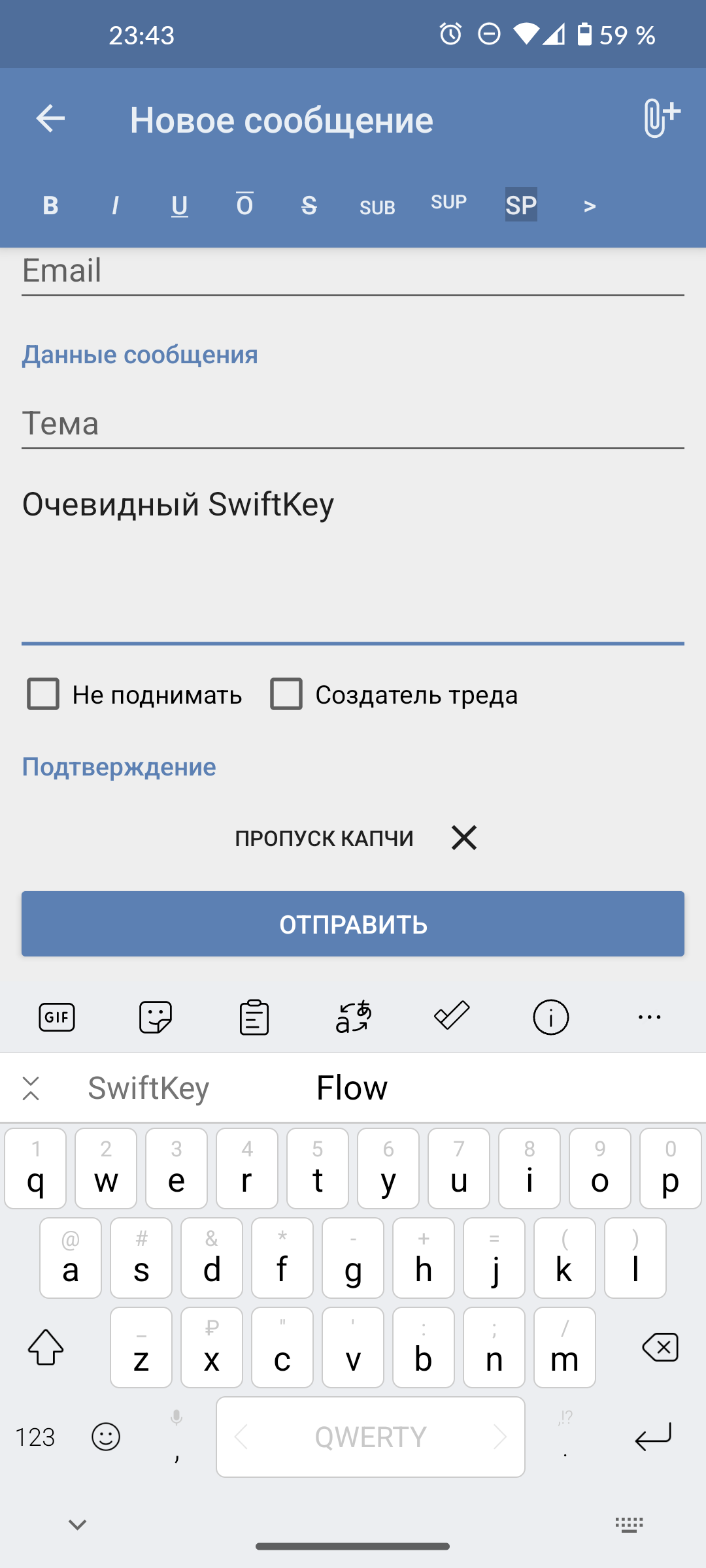This screenshot has width=706, height=1568.
Task: Tap the Тема subject field
Action: click(353, 423)
